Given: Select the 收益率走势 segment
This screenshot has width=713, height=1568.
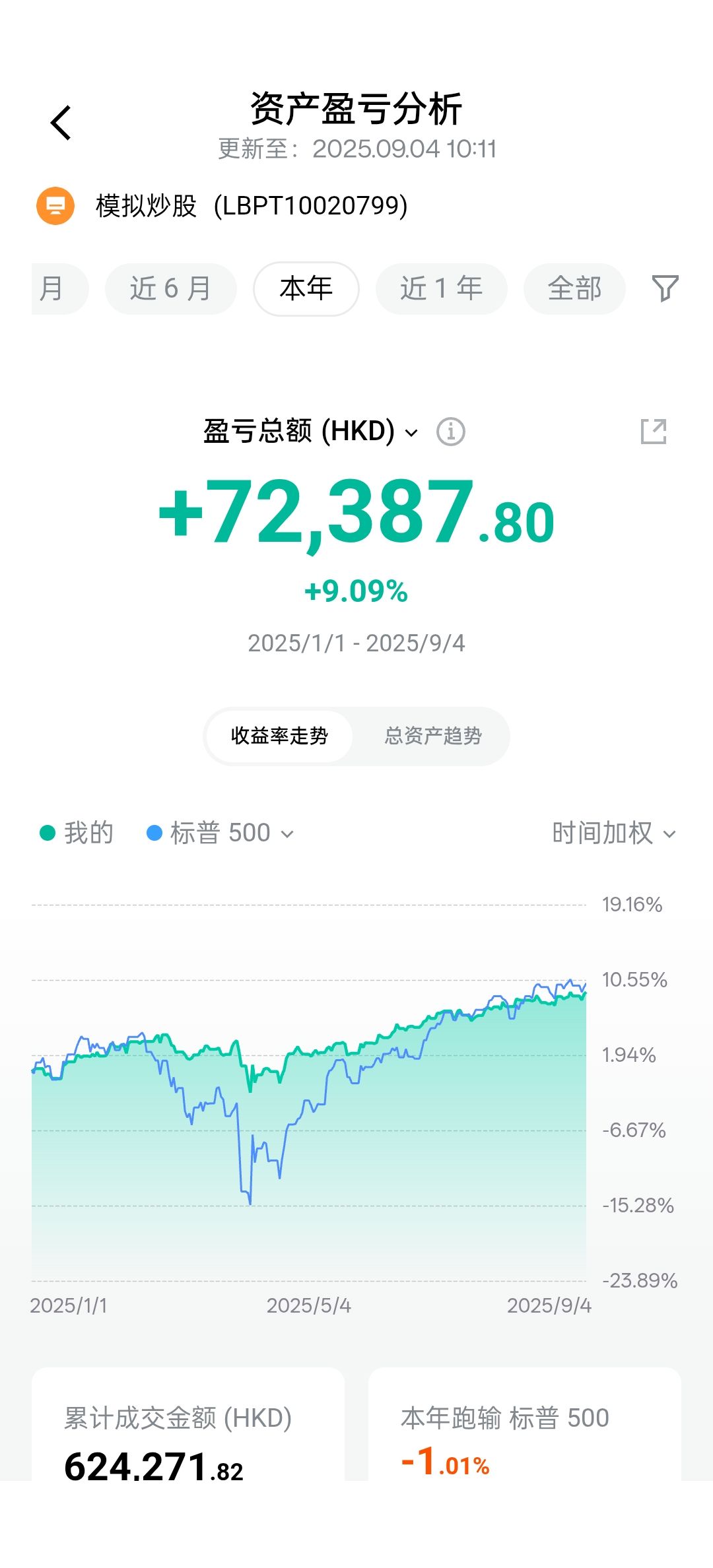Looking at the screenshot, I should tap(279, 736).
